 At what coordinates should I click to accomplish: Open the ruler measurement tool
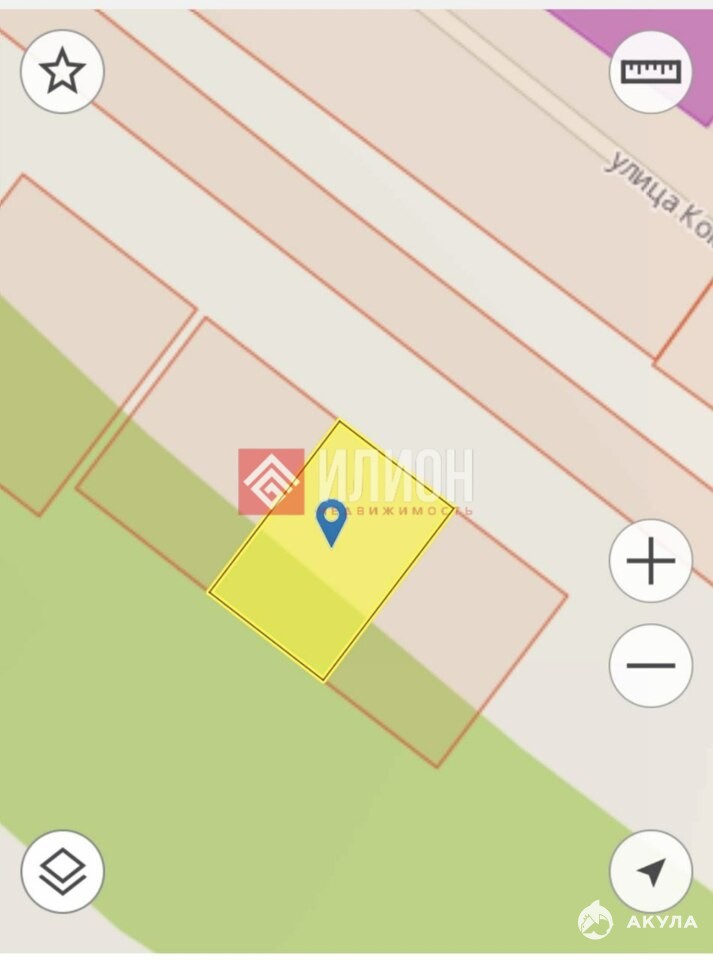(x=651, y=72)
